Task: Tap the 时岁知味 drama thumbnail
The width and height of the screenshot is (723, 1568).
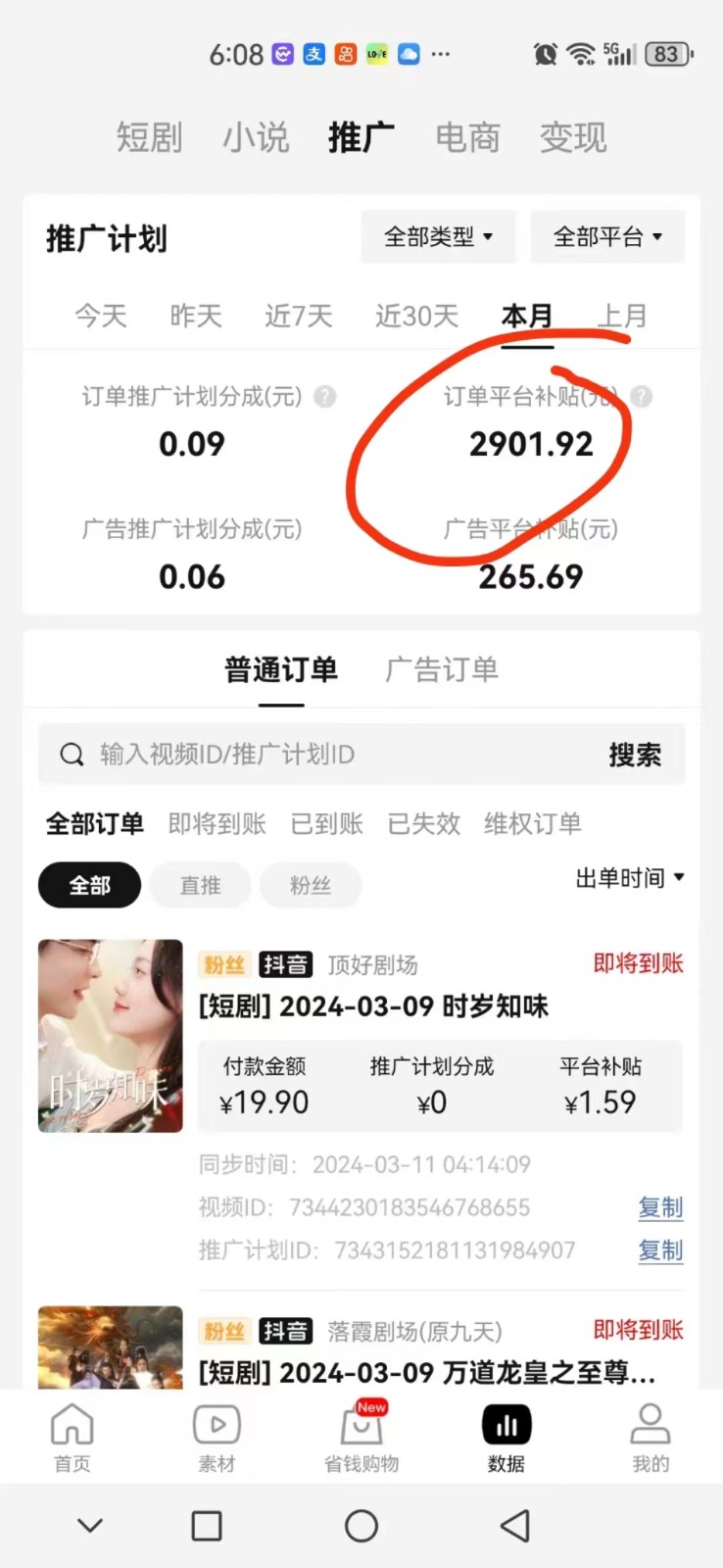Action: click(x=110, y=1036)
